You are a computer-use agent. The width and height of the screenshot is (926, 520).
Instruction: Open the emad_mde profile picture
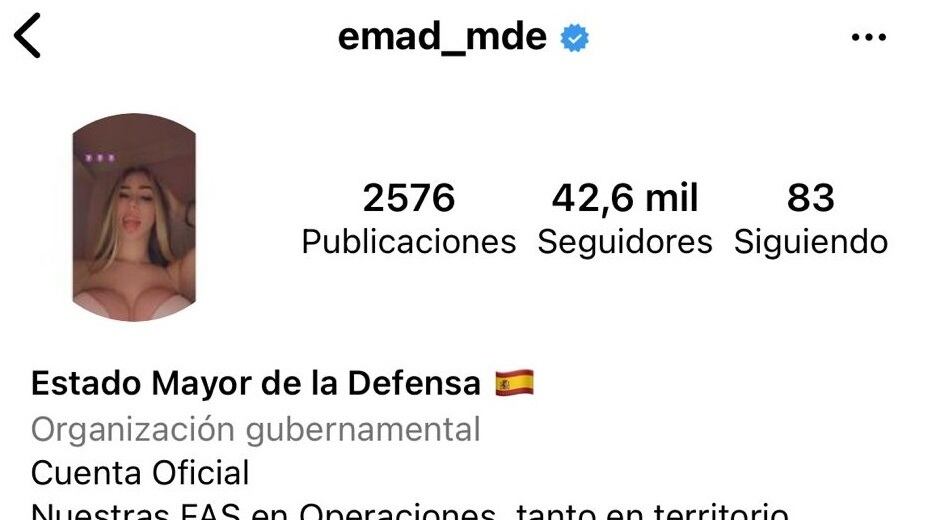[x=134, y=217]
